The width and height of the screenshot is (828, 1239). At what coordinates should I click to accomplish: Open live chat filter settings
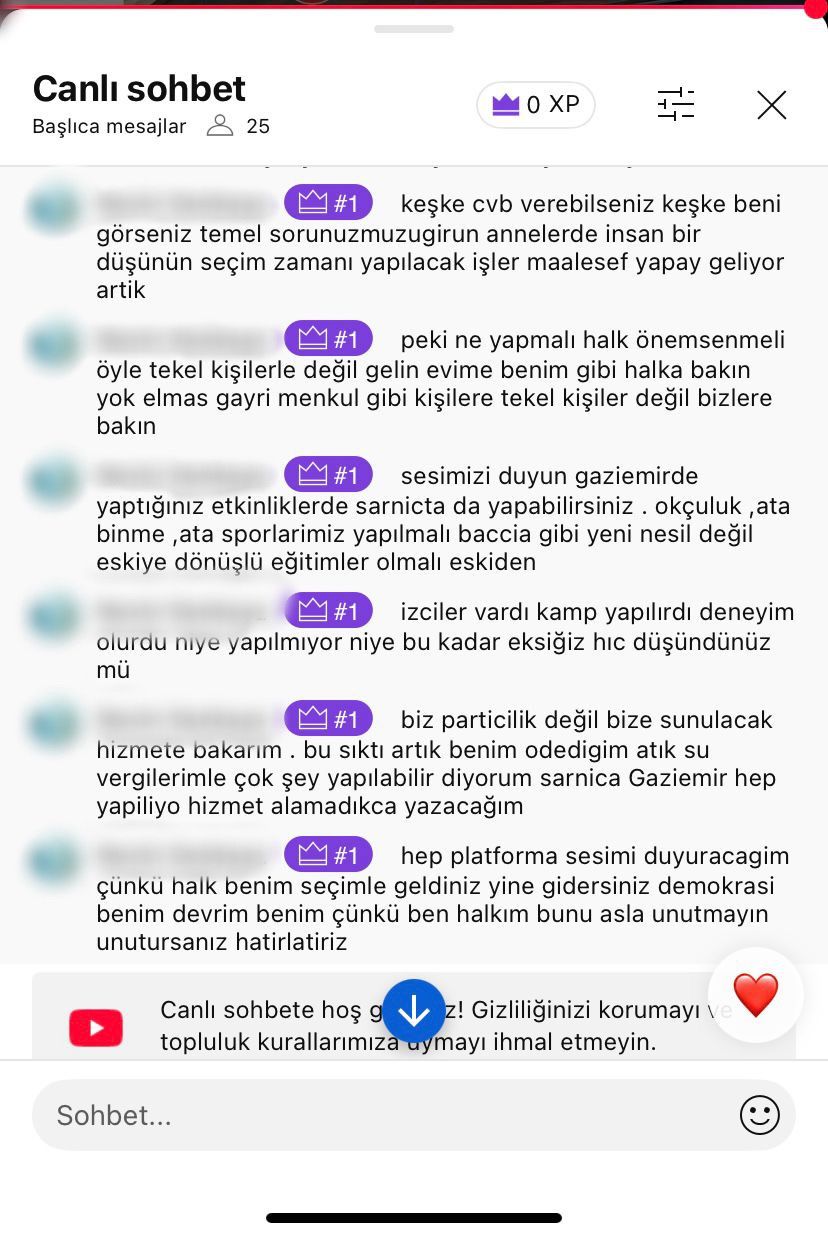(676, 104)
